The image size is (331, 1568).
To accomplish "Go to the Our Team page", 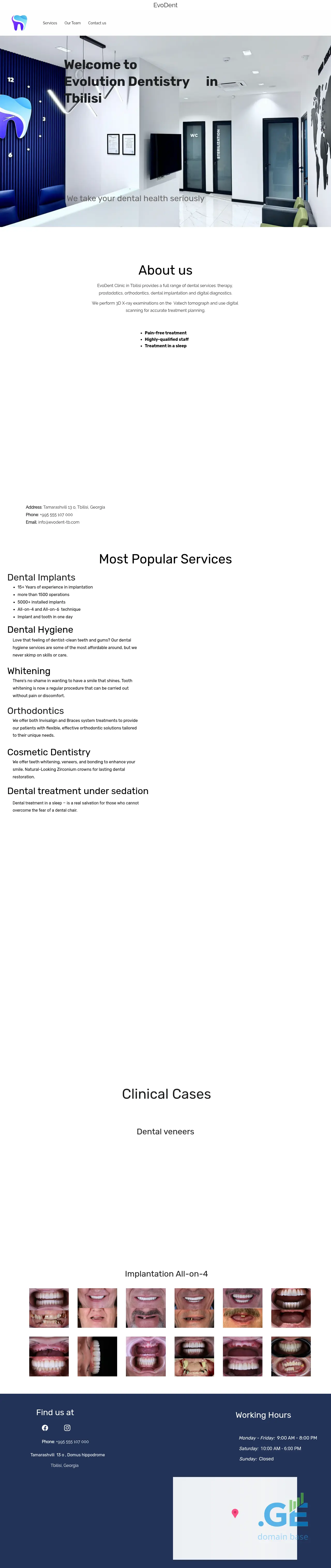I will pos(72,23).
